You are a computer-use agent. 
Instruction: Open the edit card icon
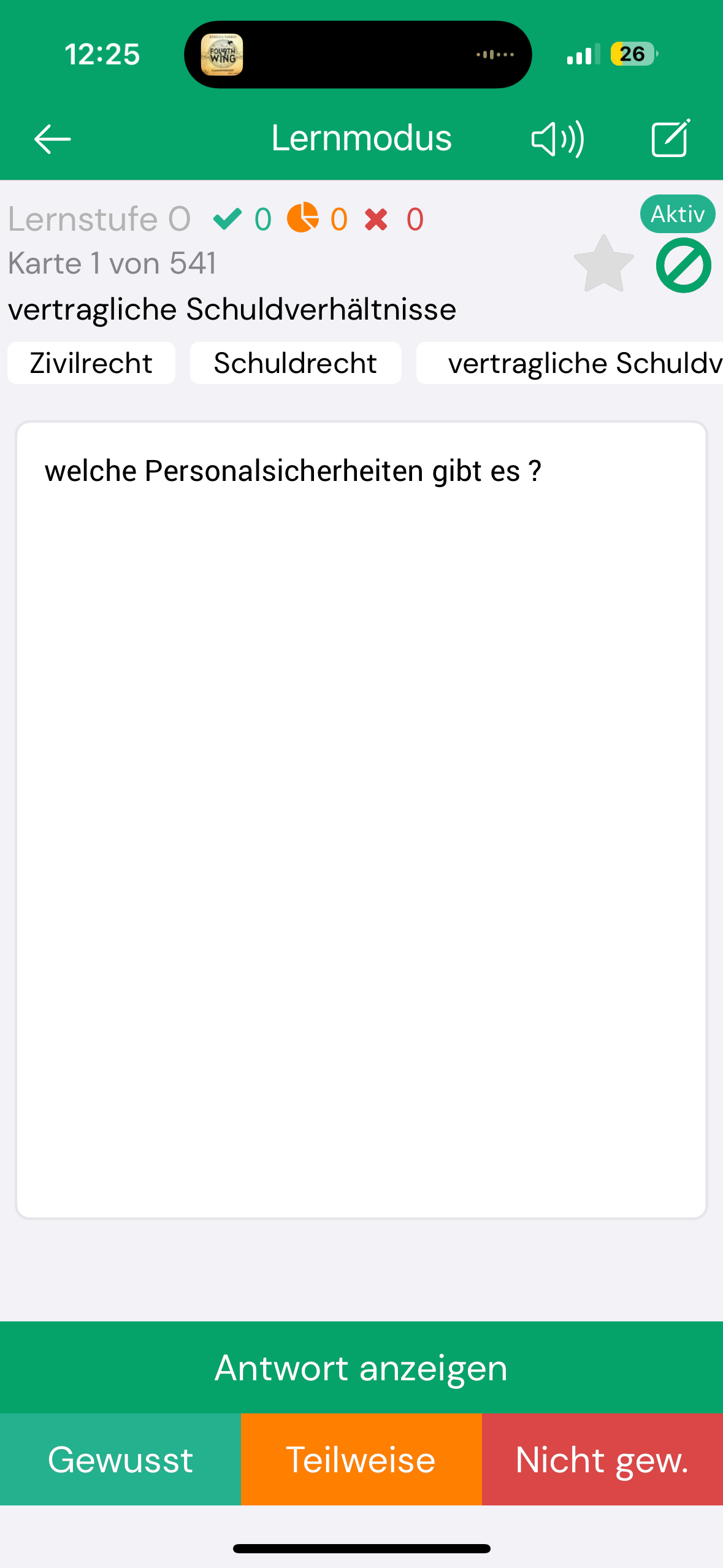click(670, 139)
